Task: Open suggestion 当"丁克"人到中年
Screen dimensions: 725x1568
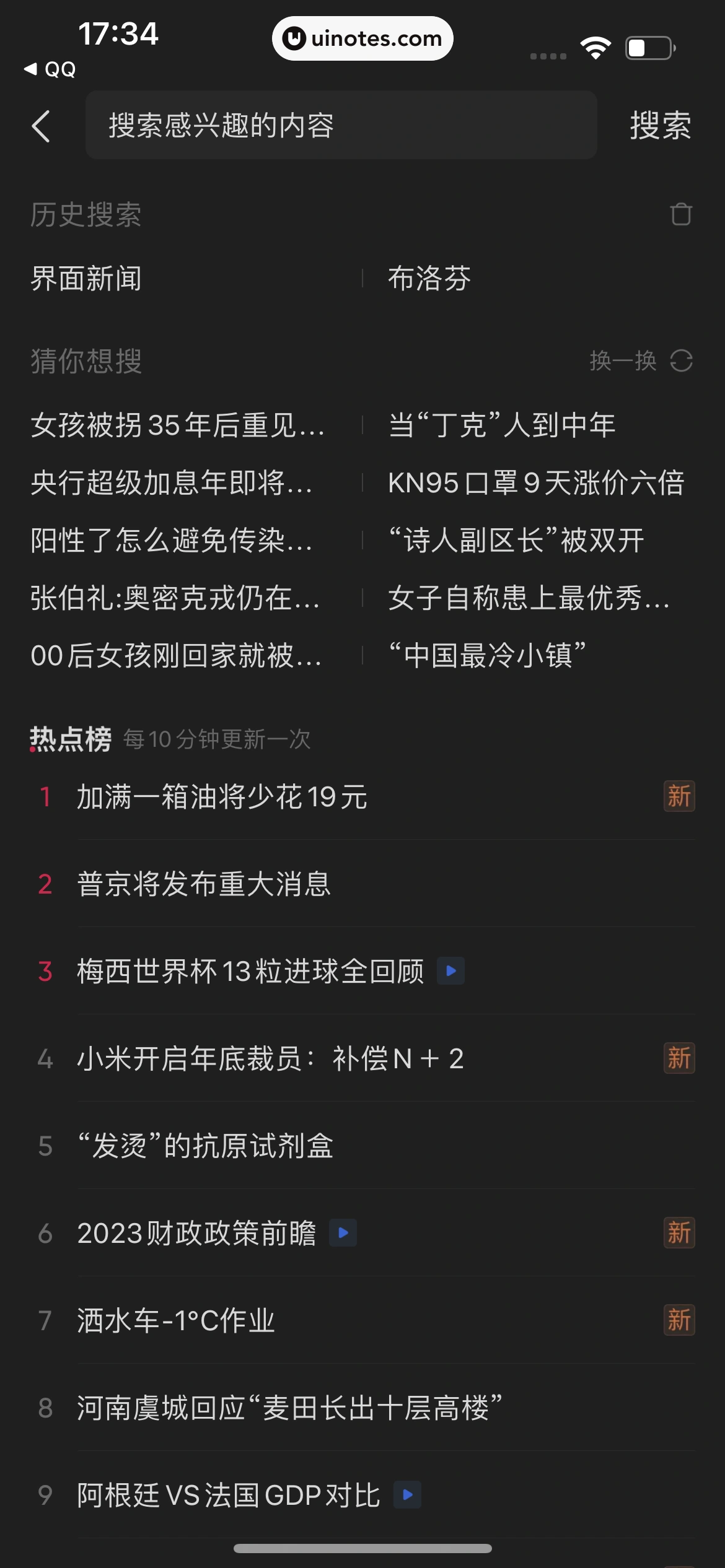Action: pyautogui.click(x=501, y=425)
